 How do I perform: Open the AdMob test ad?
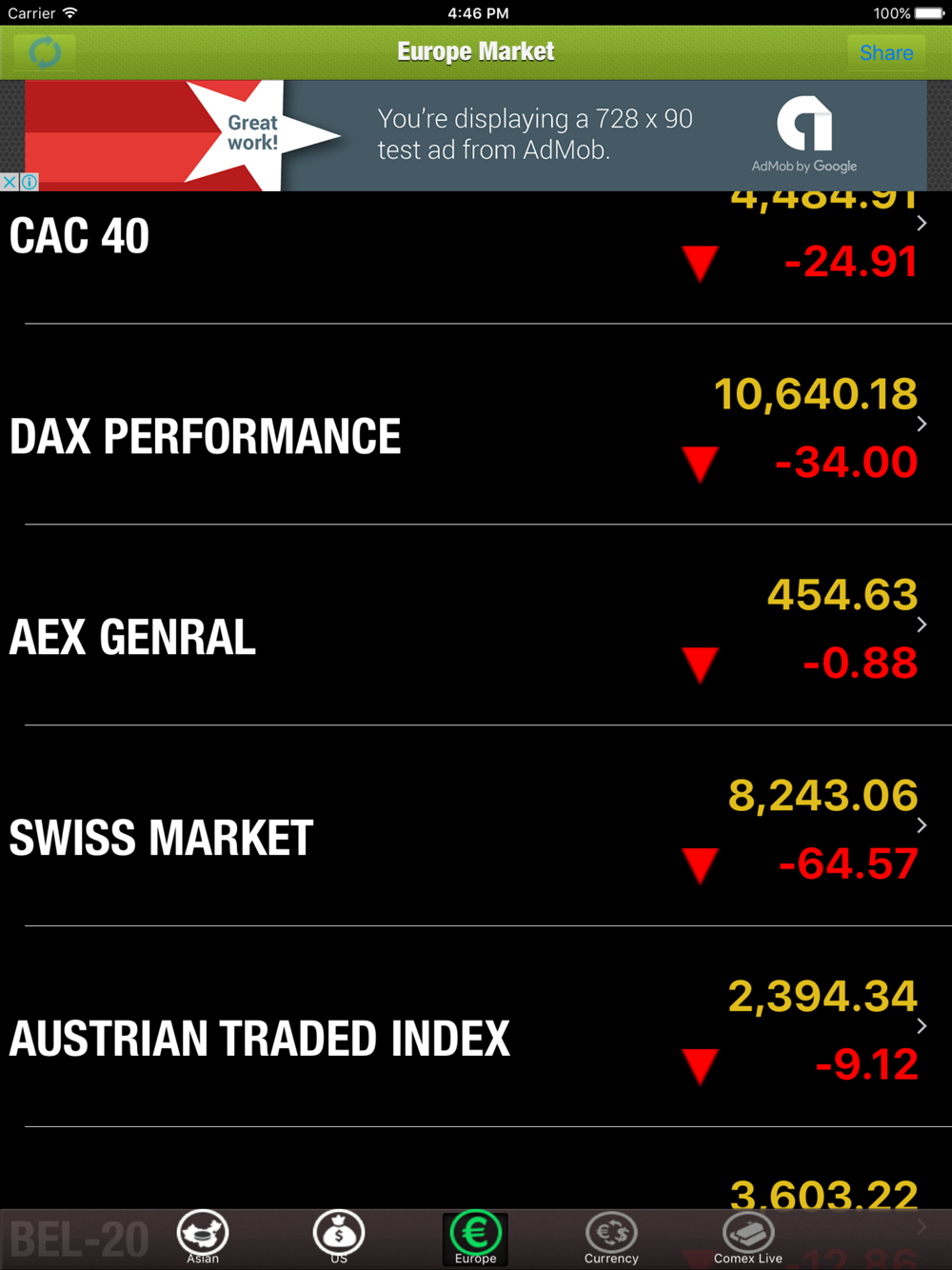click(533, 135)
